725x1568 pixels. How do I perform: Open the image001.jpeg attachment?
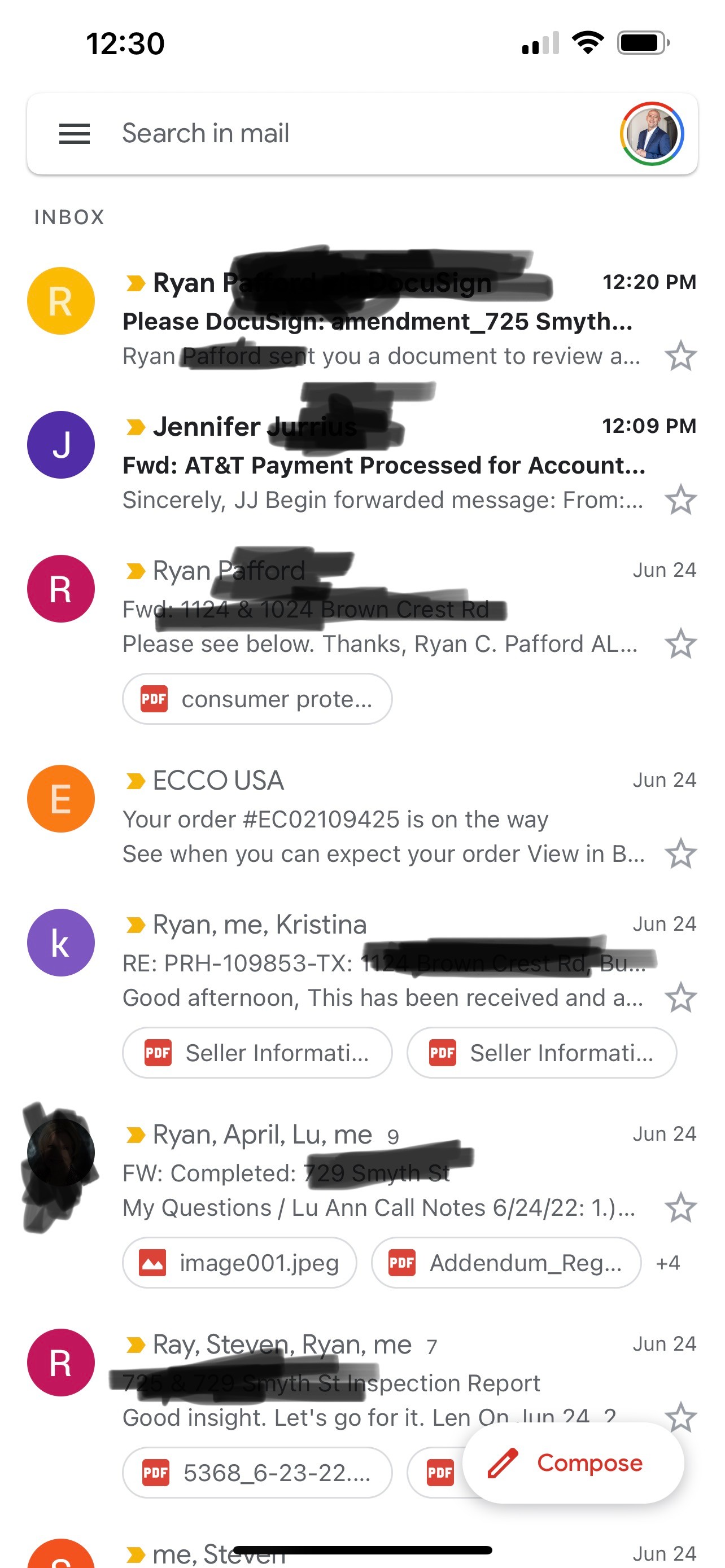(239, 1263)
